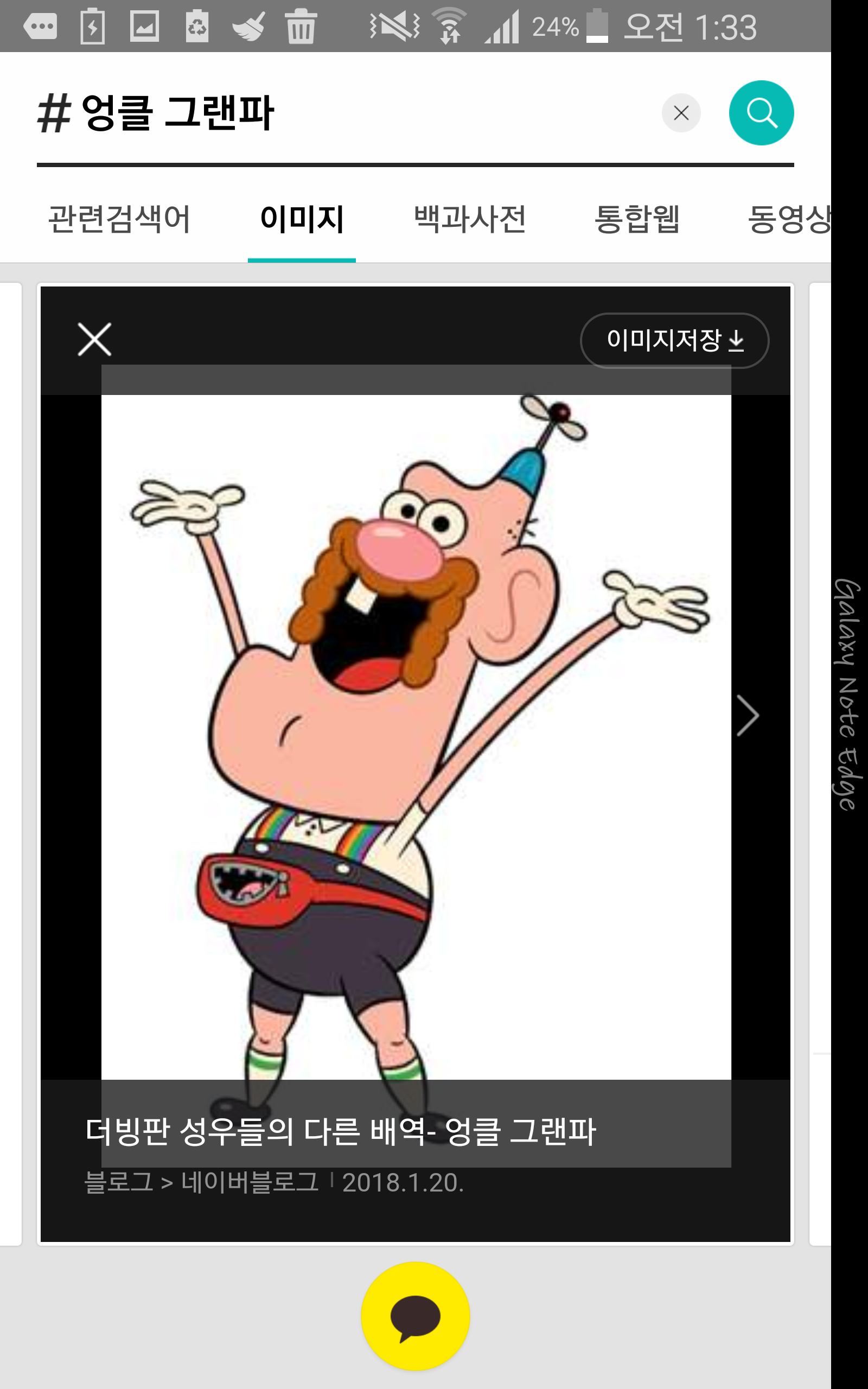
Task: Select the 이미지 tab
Action: pos(302,219)
